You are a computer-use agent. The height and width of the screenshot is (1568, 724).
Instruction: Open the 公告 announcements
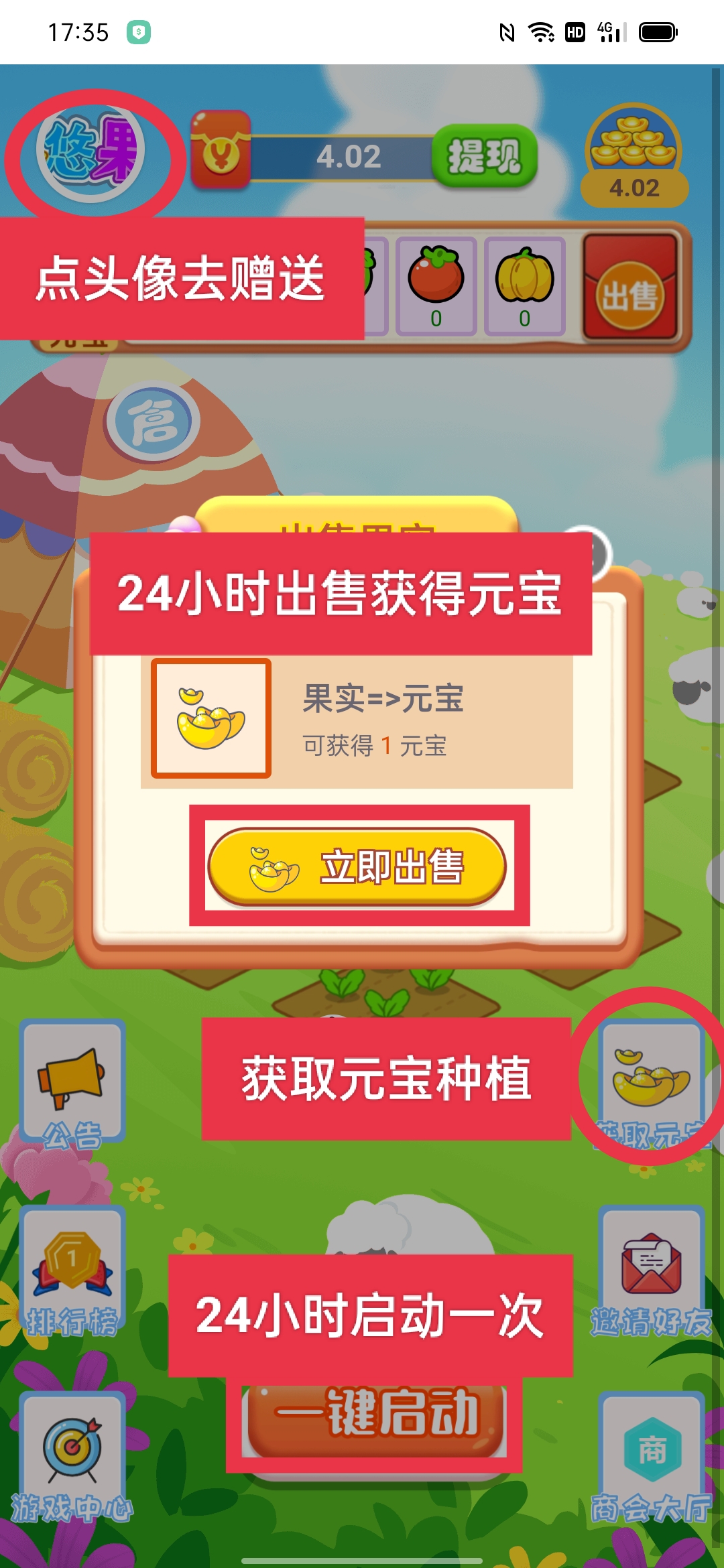pos(72,1081)
